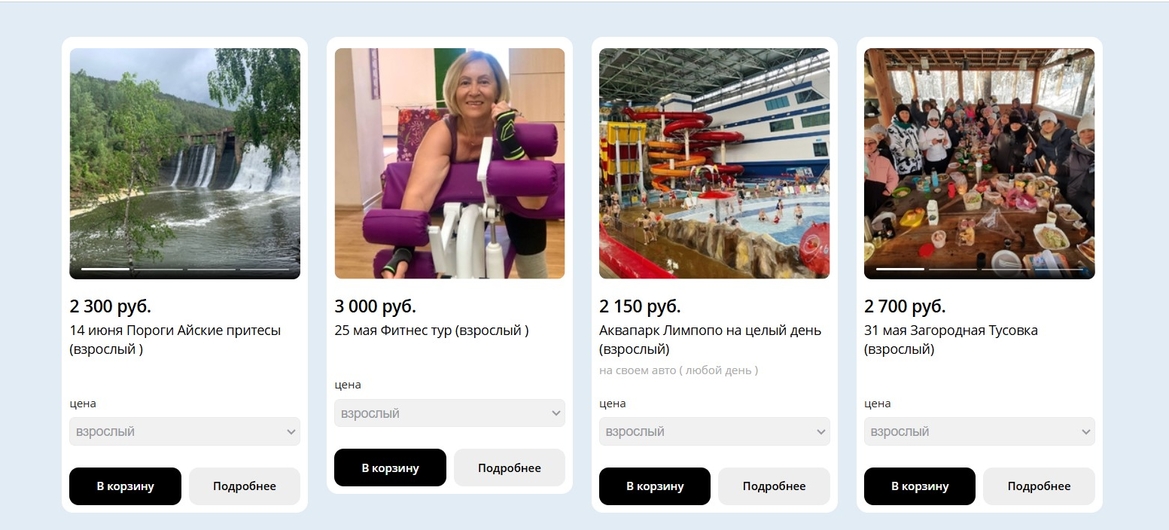The image size is (1169, 530).
Task: Open the Фитнес тур photo
Action: click(x=449, y=163)
